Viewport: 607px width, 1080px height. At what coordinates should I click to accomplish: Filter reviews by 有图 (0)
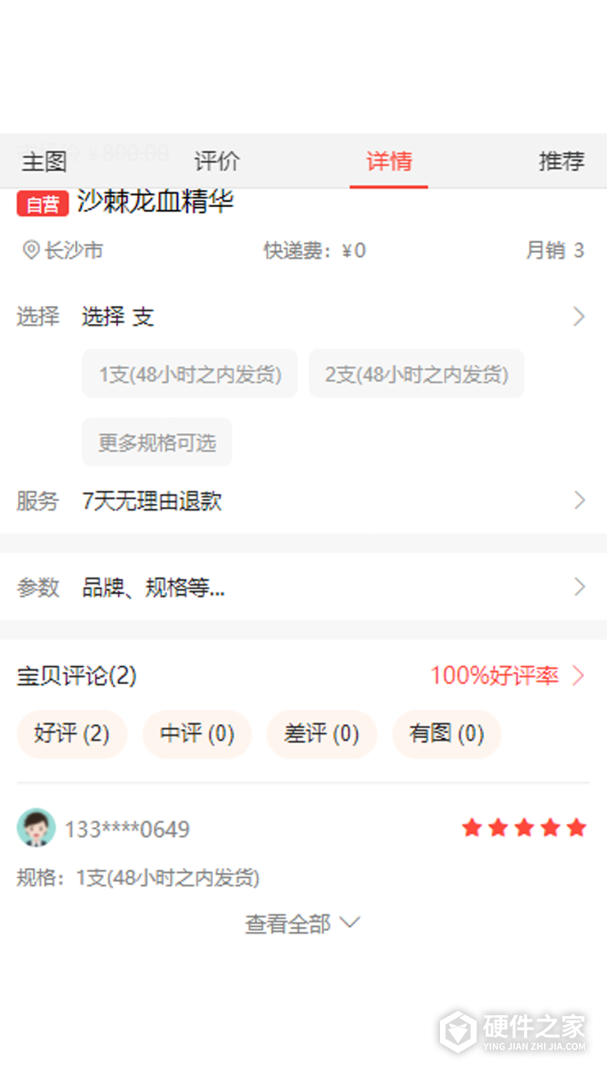pos(446,734)
